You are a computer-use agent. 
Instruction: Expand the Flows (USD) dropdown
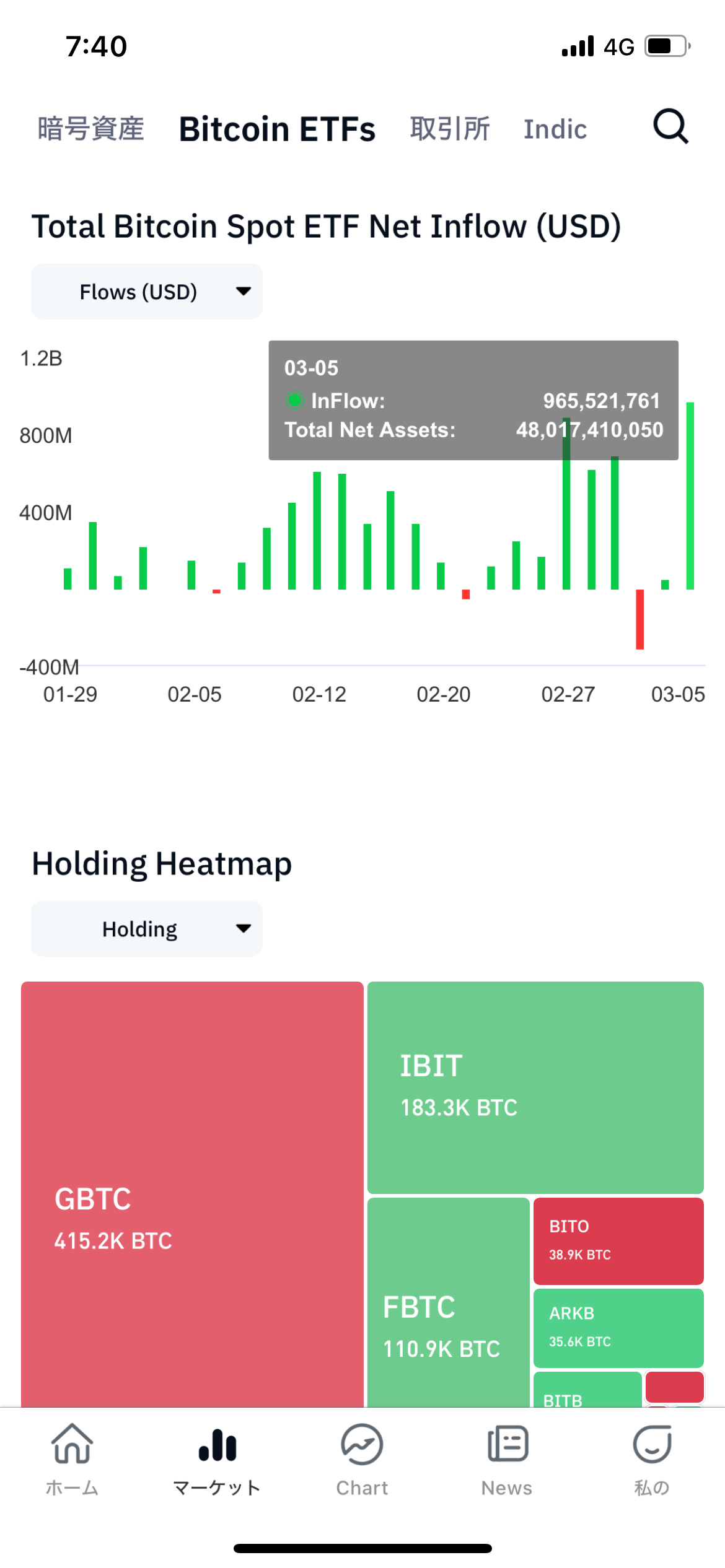click(147, 291)
